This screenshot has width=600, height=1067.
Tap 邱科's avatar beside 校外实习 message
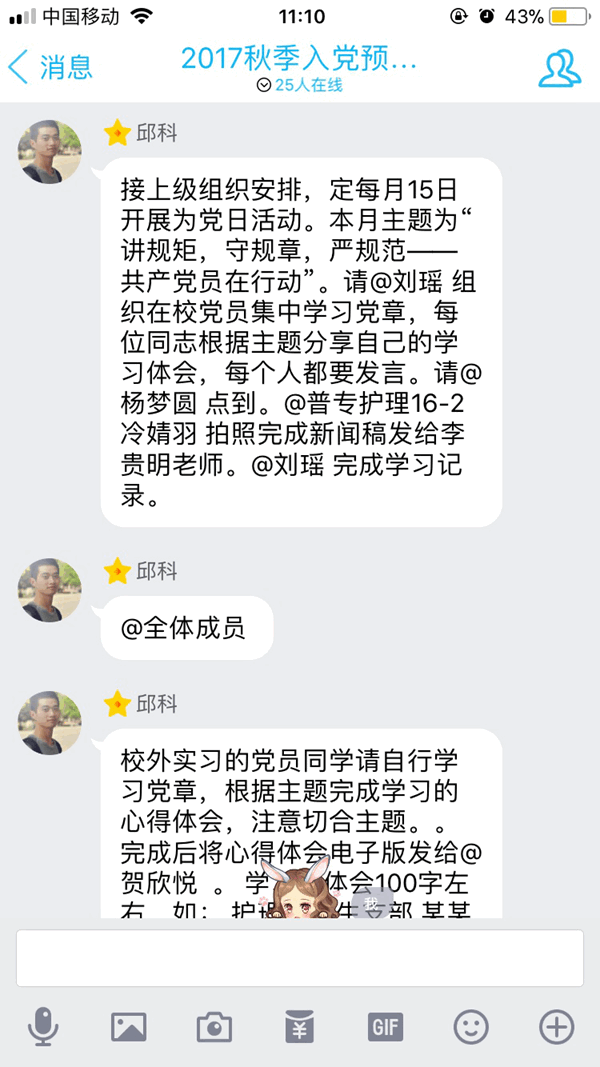pos(50,723)
